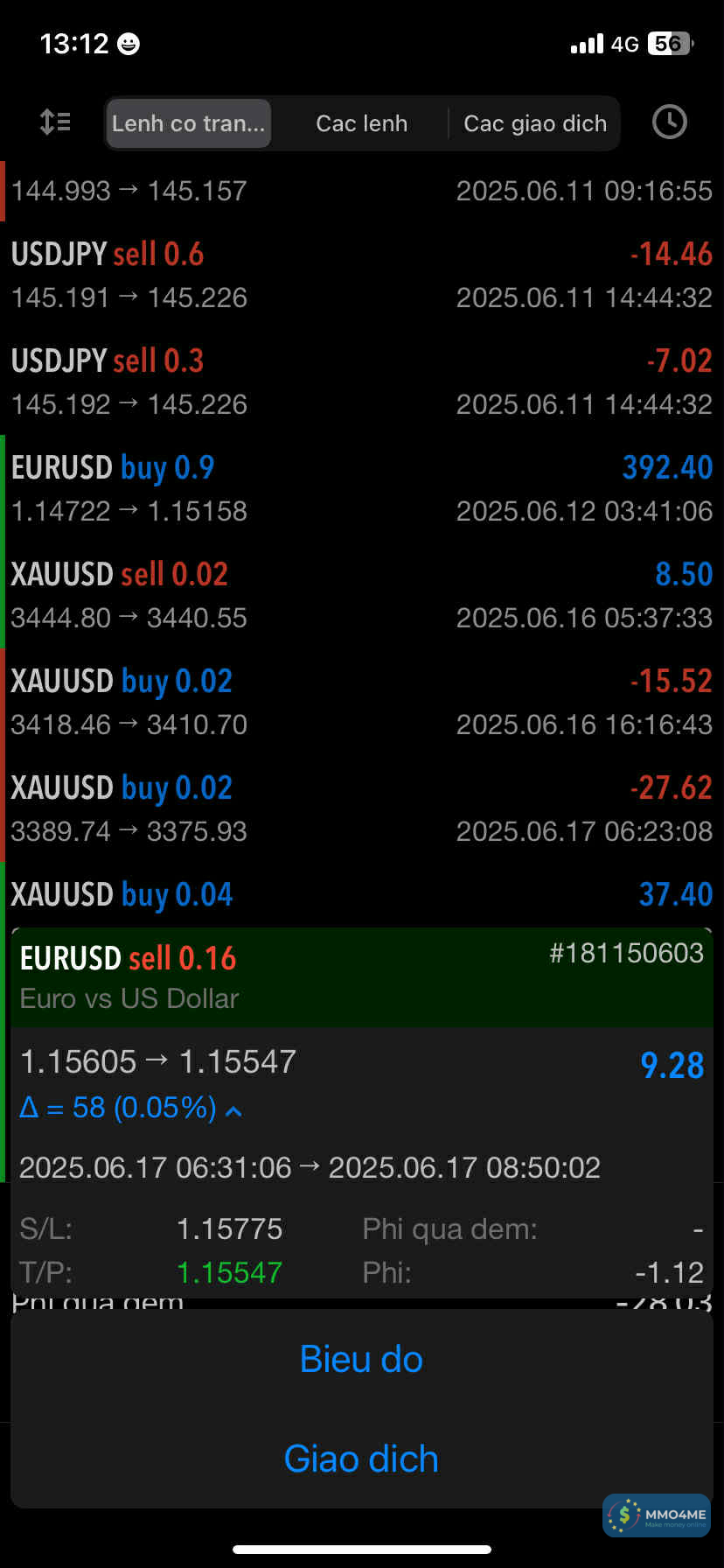The image size is (724, 1568).
Task: Switch to the Lenh co tran tab
Action: pyautogui.click(x=188, y=123)
